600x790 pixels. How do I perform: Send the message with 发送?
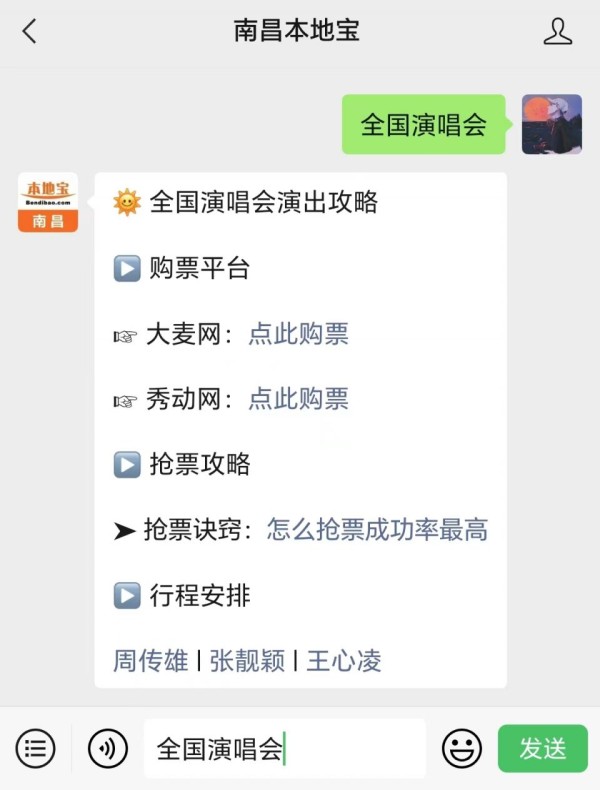[x=543, y=747]
